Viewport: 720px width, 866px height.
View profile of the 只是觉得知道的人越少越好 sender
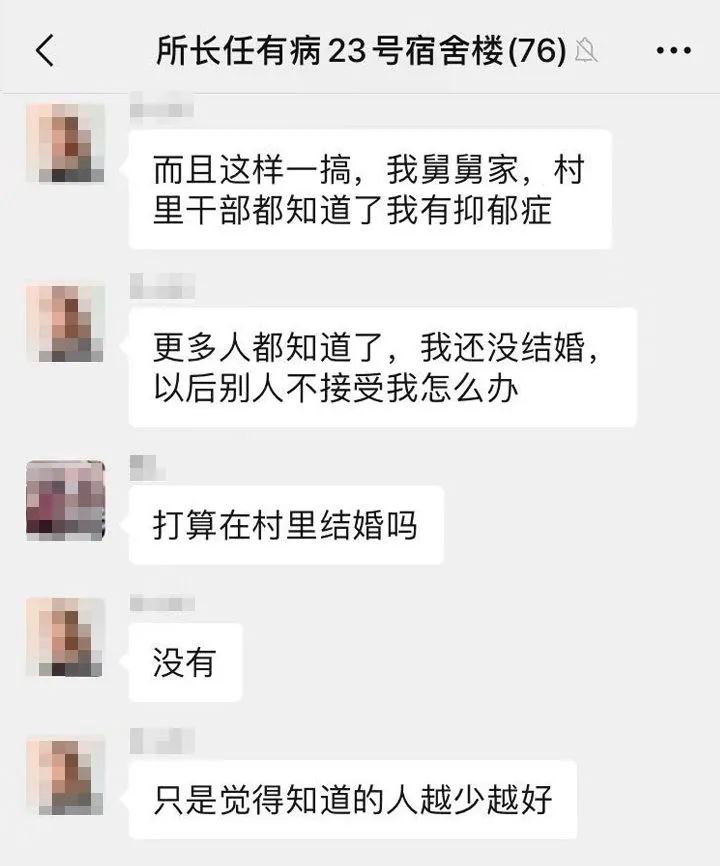pyautogui.click(x=66, y=774)
